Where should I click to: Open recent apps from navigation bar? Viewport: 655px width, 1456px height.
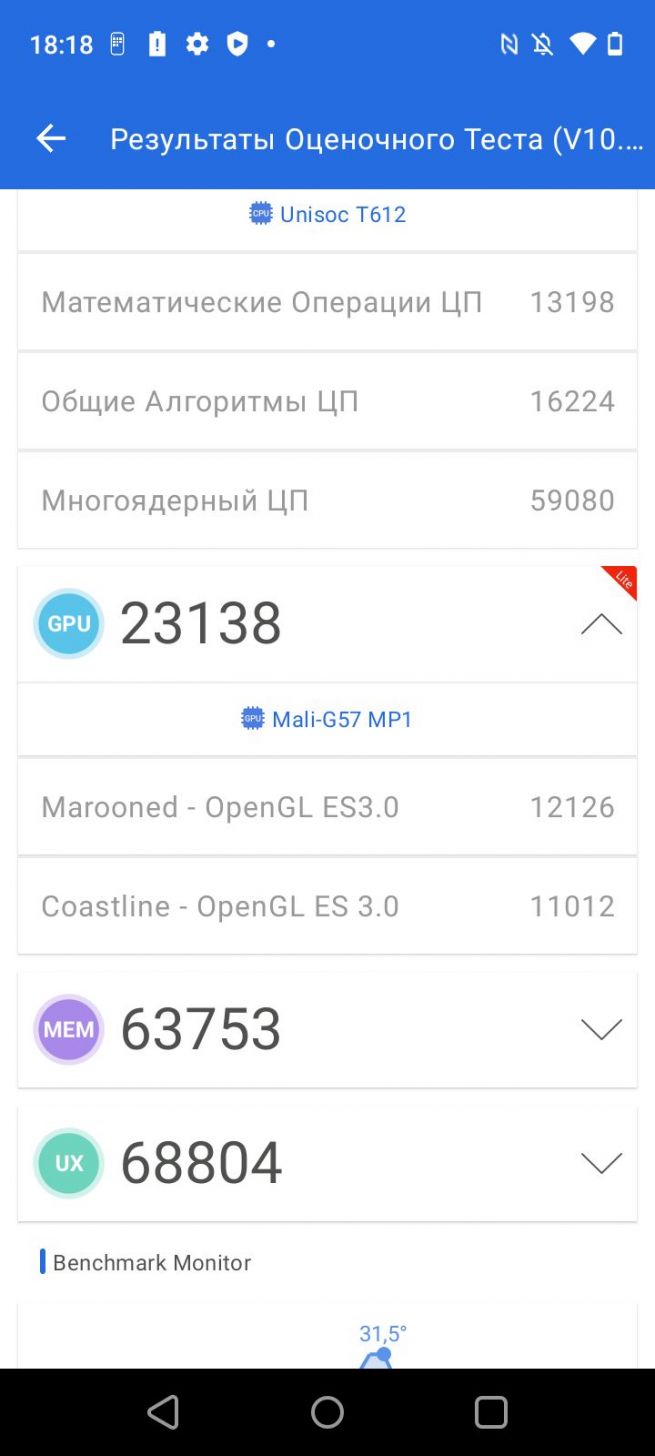491,1412
